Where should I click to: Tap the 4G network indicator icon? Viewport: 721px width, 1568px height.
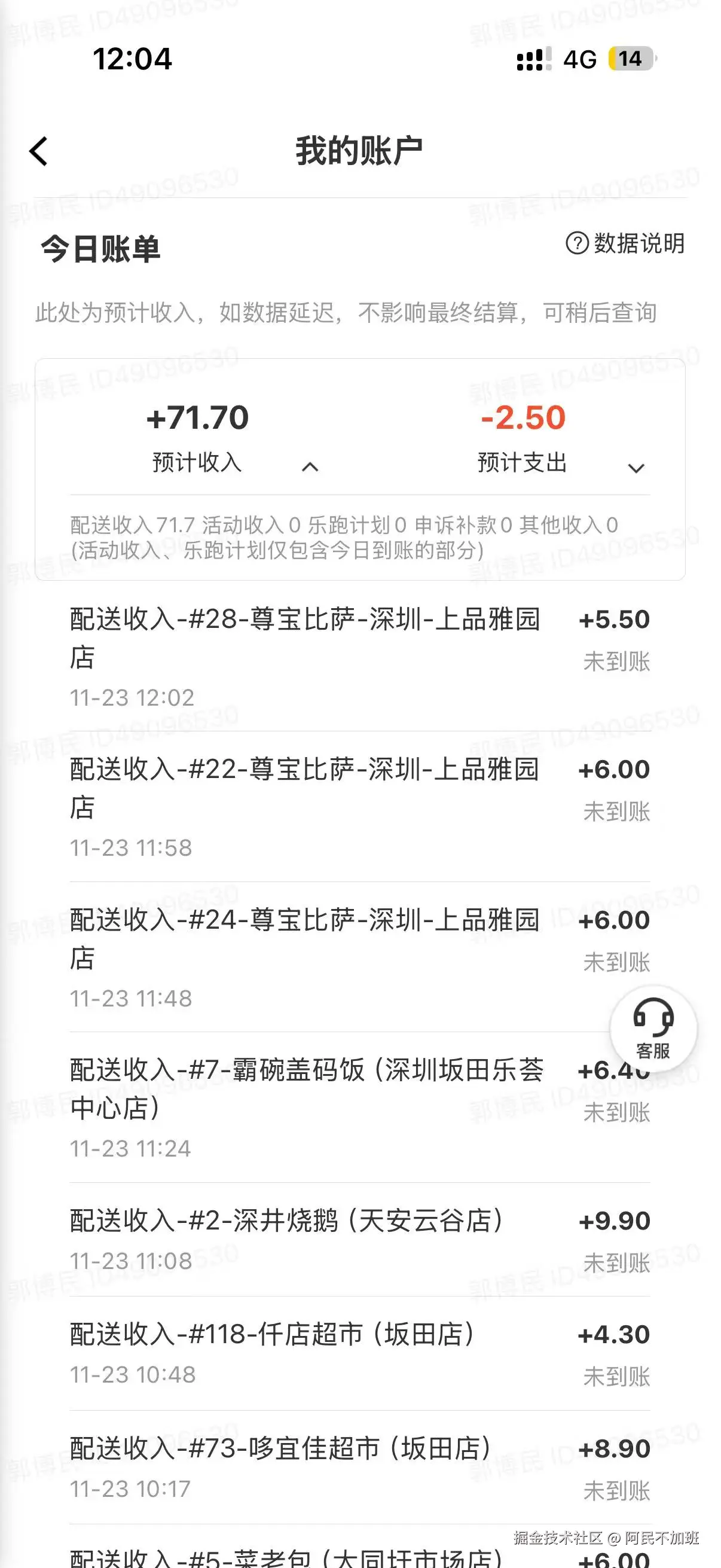(579, 60)
